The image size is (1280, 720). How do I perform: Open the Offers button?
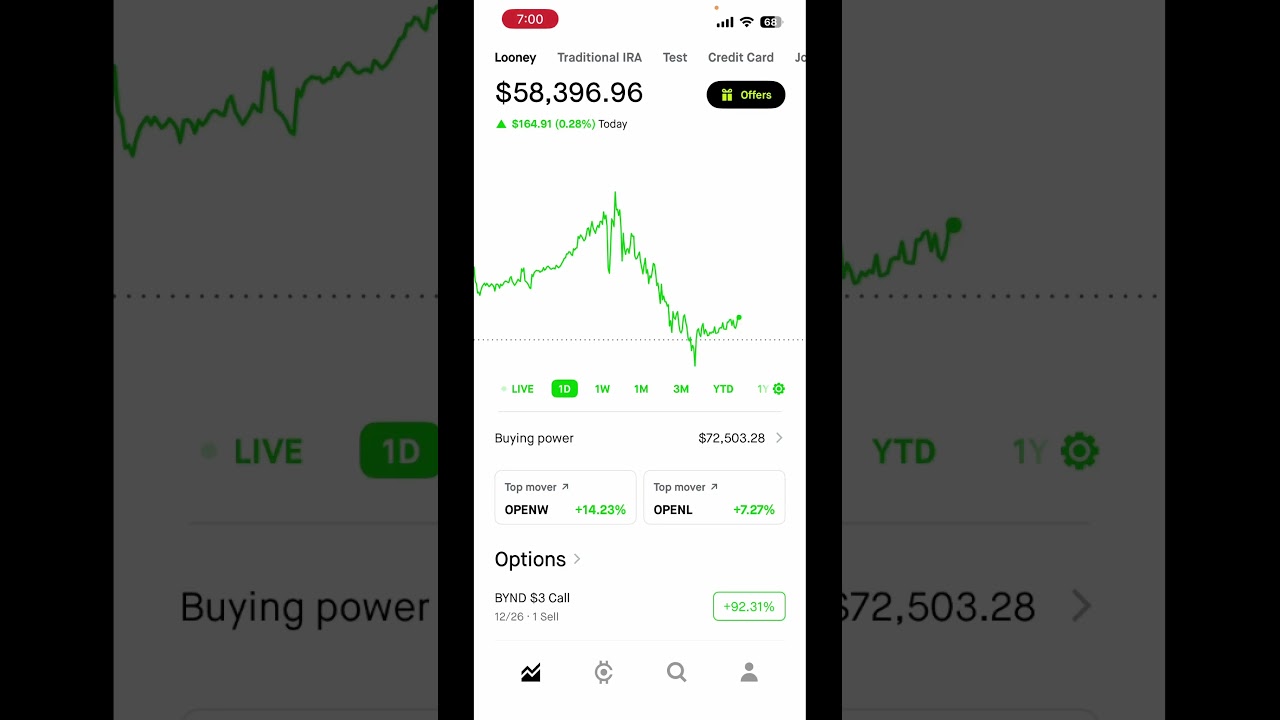click(746, 95)
